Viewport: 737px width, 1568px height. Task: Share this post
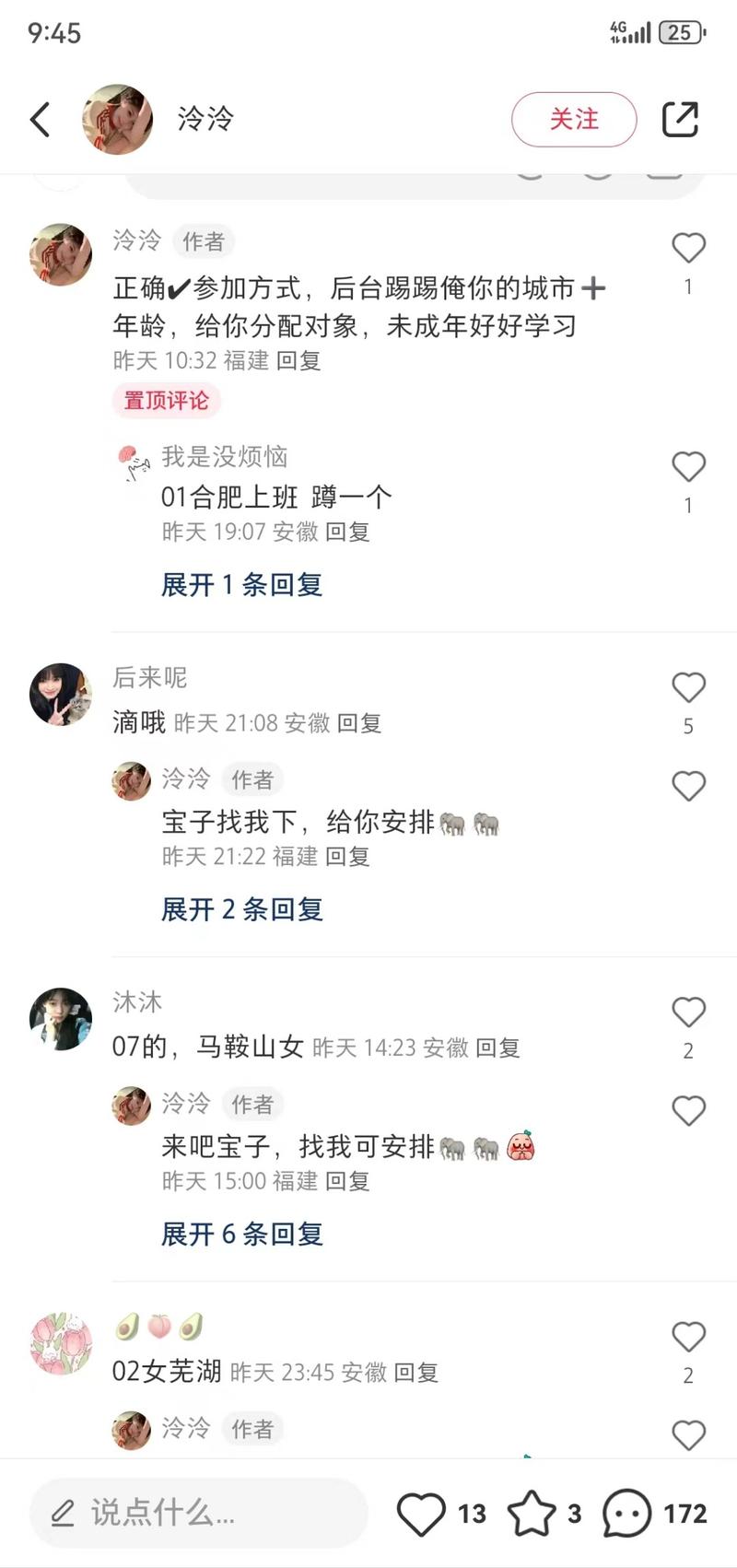(680, 120)
